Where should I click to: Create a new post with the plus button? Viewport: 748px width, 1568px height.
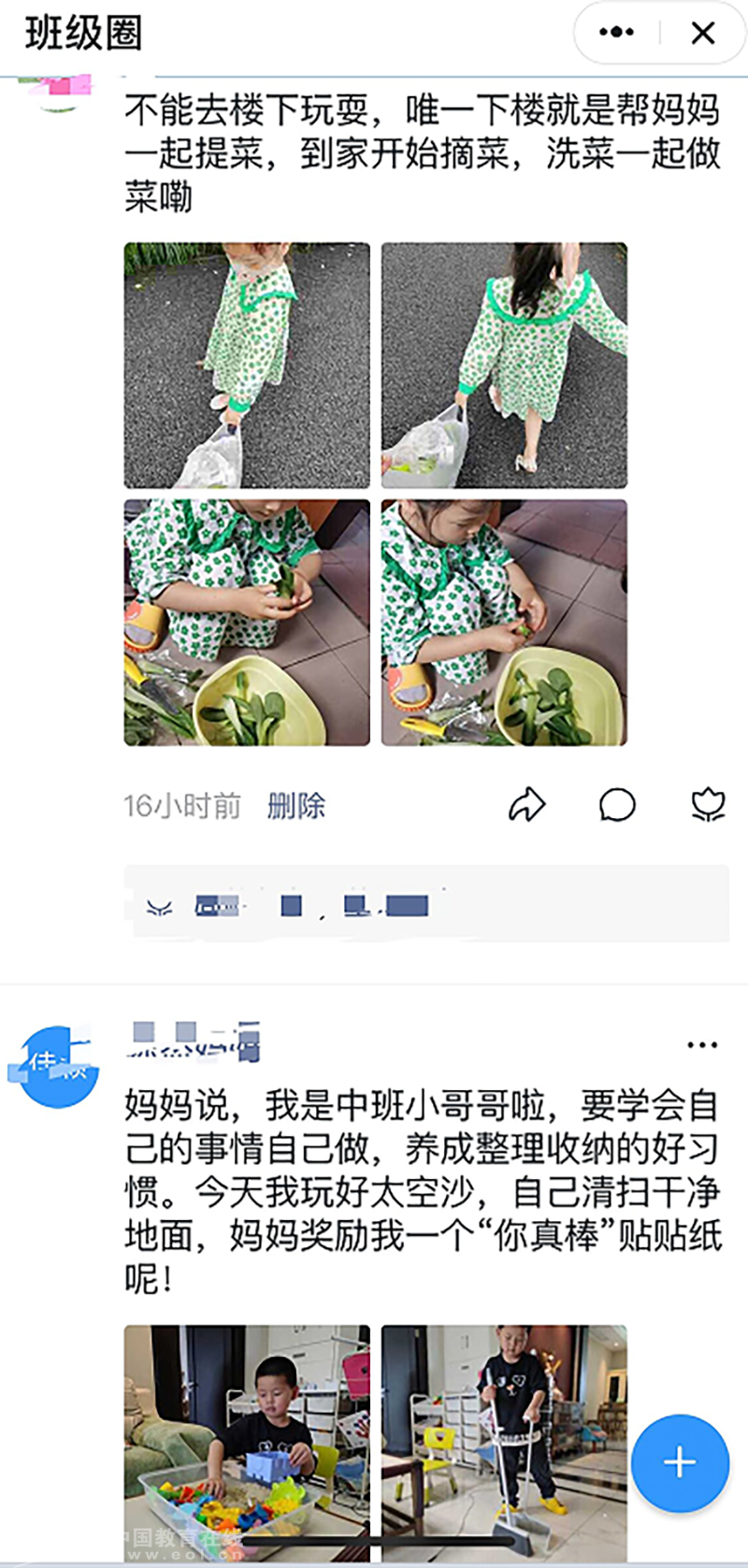680,1462
